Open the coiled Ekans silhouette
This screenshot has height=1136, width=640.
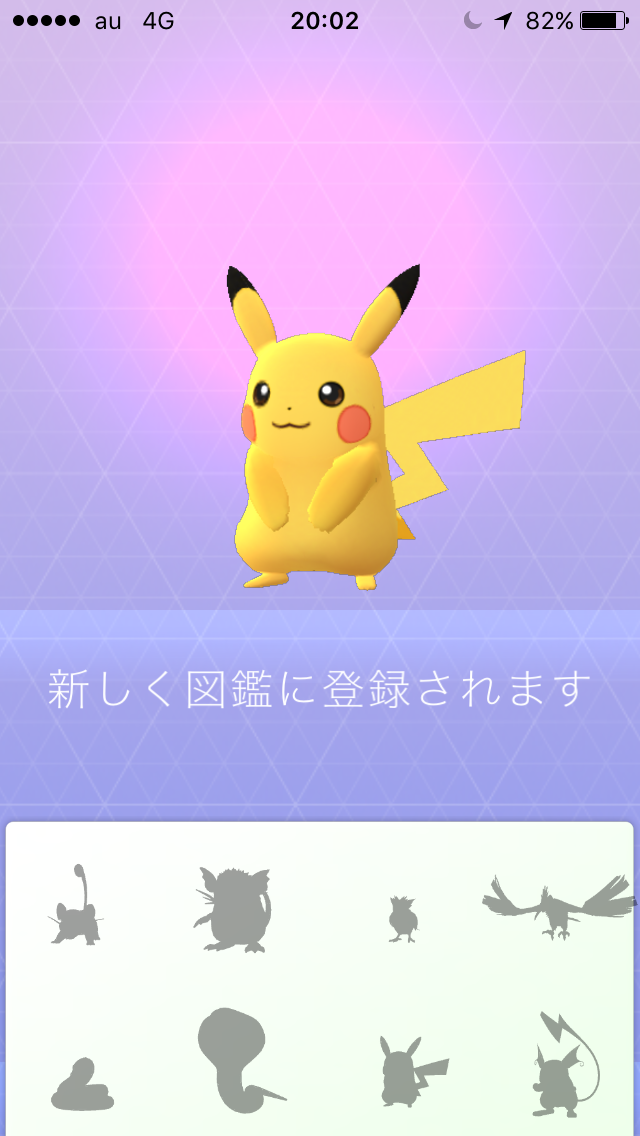tap(82, 1086)
